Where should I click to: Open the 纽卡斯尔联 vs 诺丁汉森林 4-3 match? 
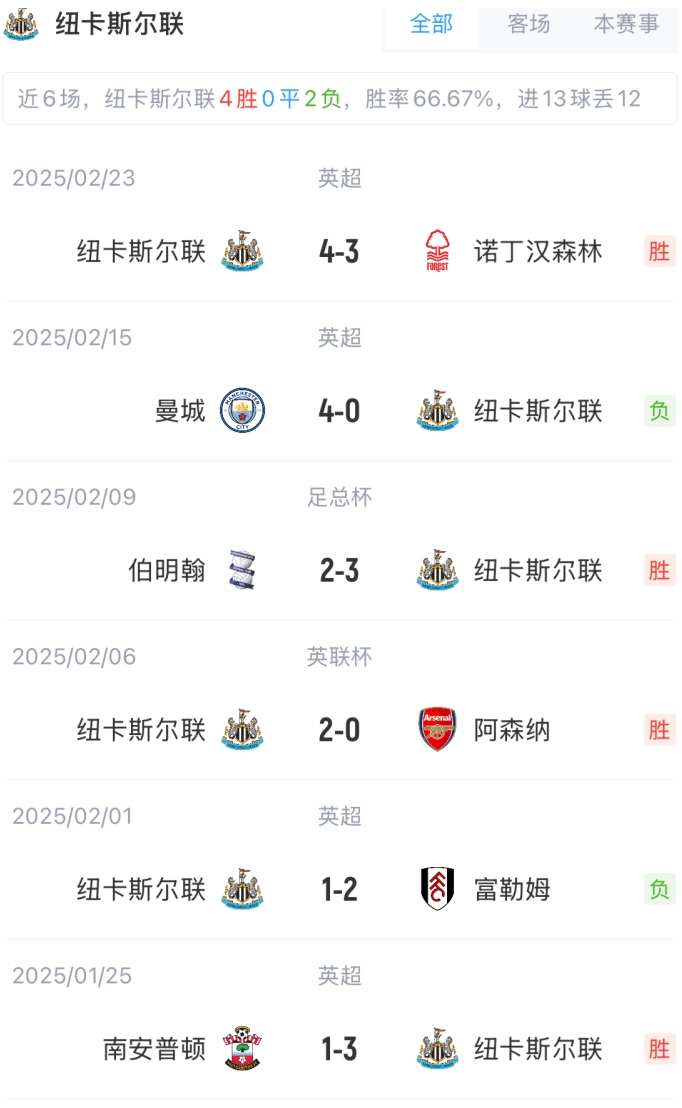(340, 251)
